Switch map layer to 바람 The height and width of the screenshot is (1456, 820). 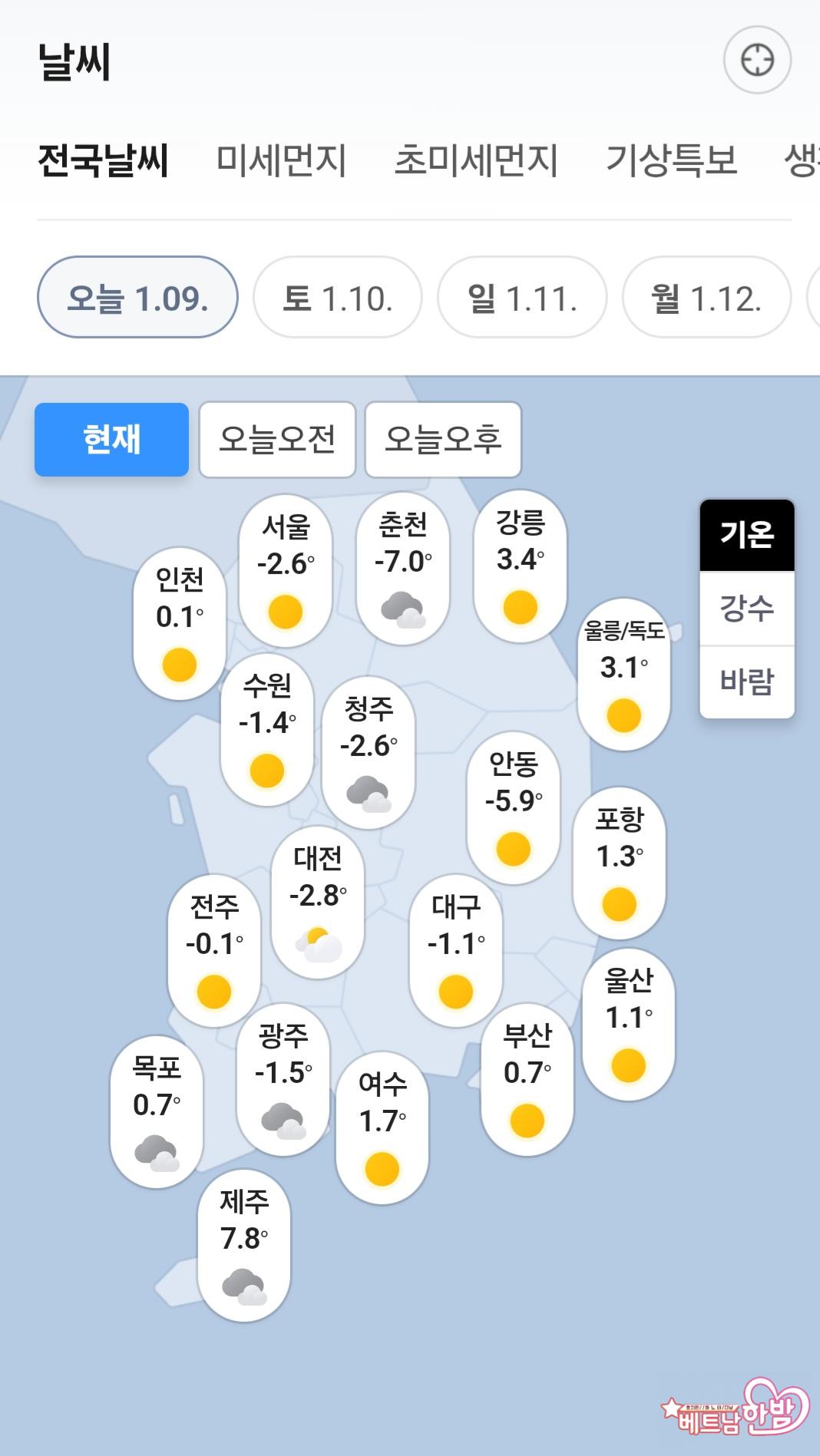click(746, 682)
